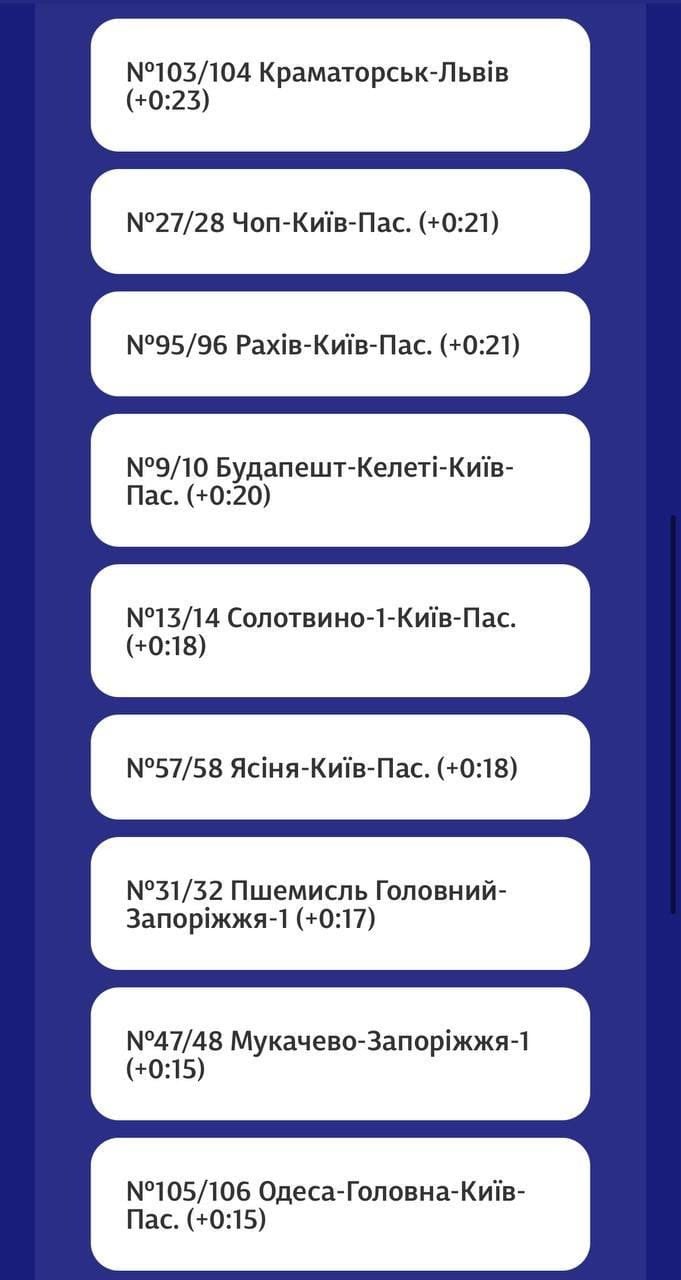681x1280 pixels.
Task: Open train №47/48 Мукачево-Запоріжжя-1
Action: 340,1054
